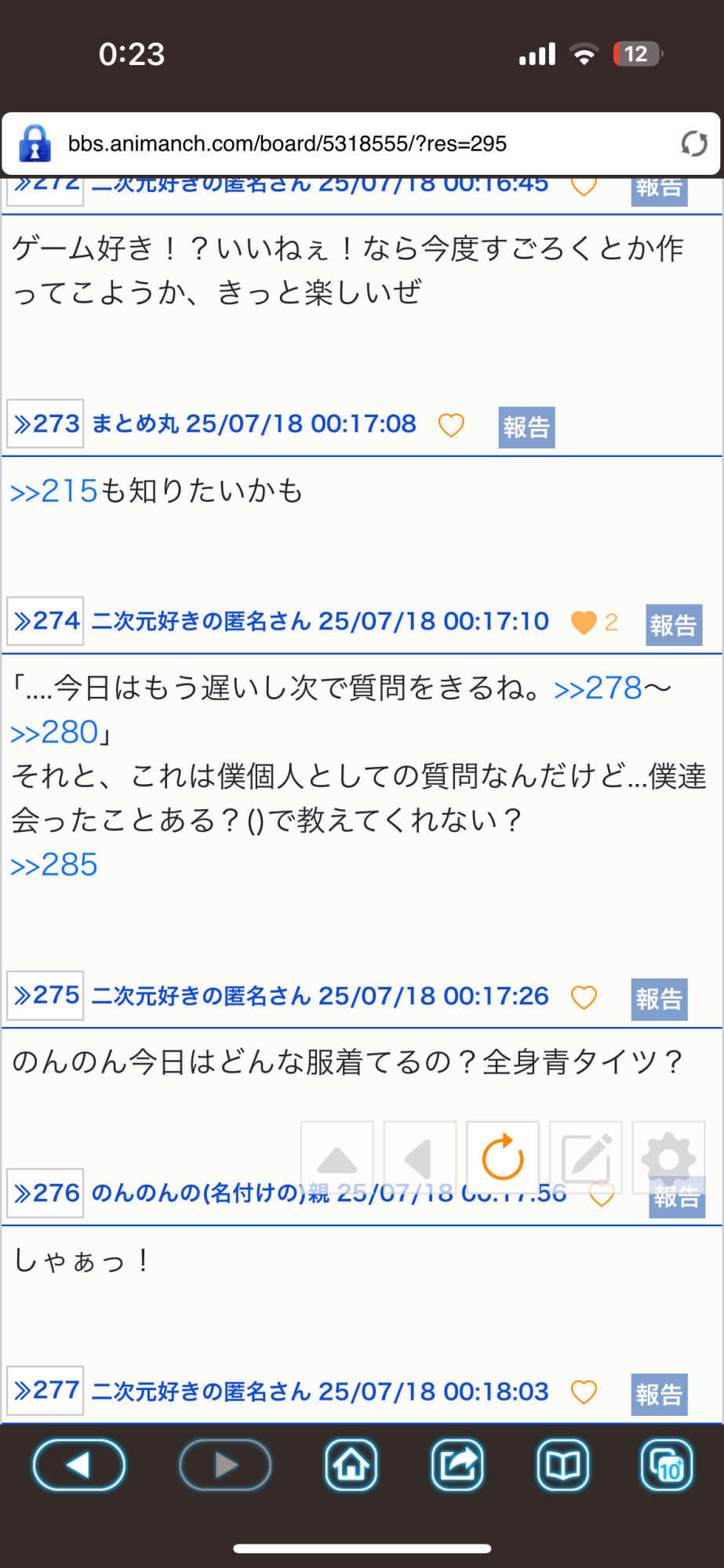This screenshot has height=1568, width=724.
Task: Like post 273 by まとめ丸
Action: 451,425
